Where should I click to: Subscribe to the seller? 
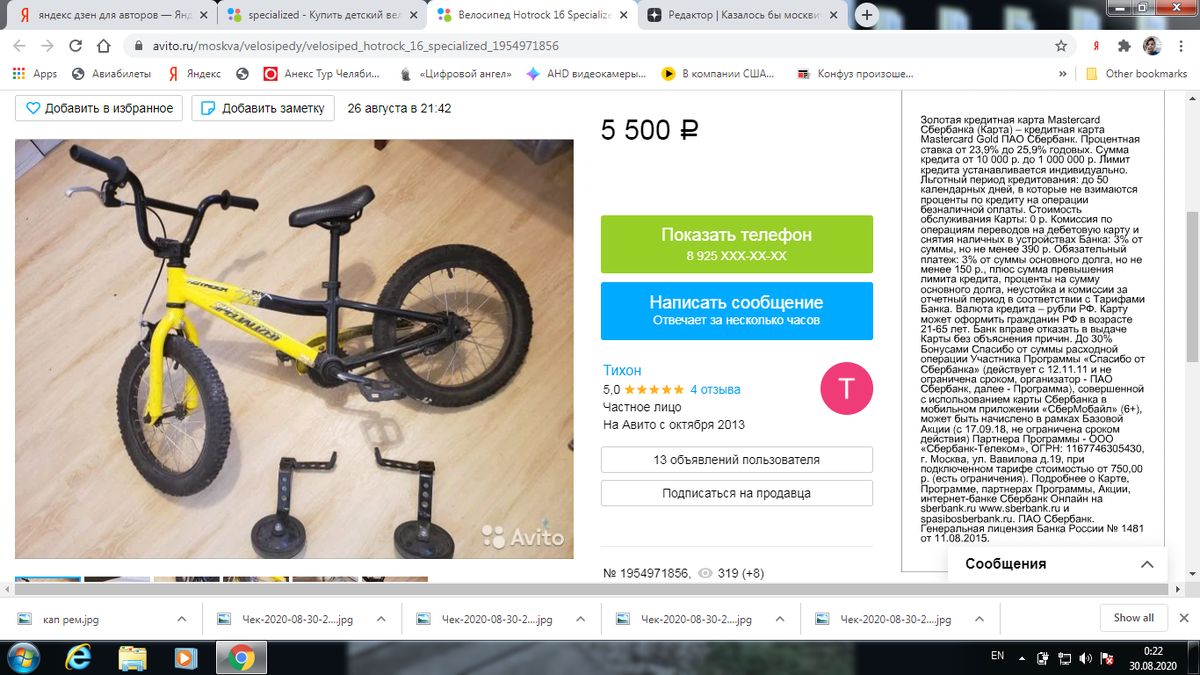click(736, 493)
